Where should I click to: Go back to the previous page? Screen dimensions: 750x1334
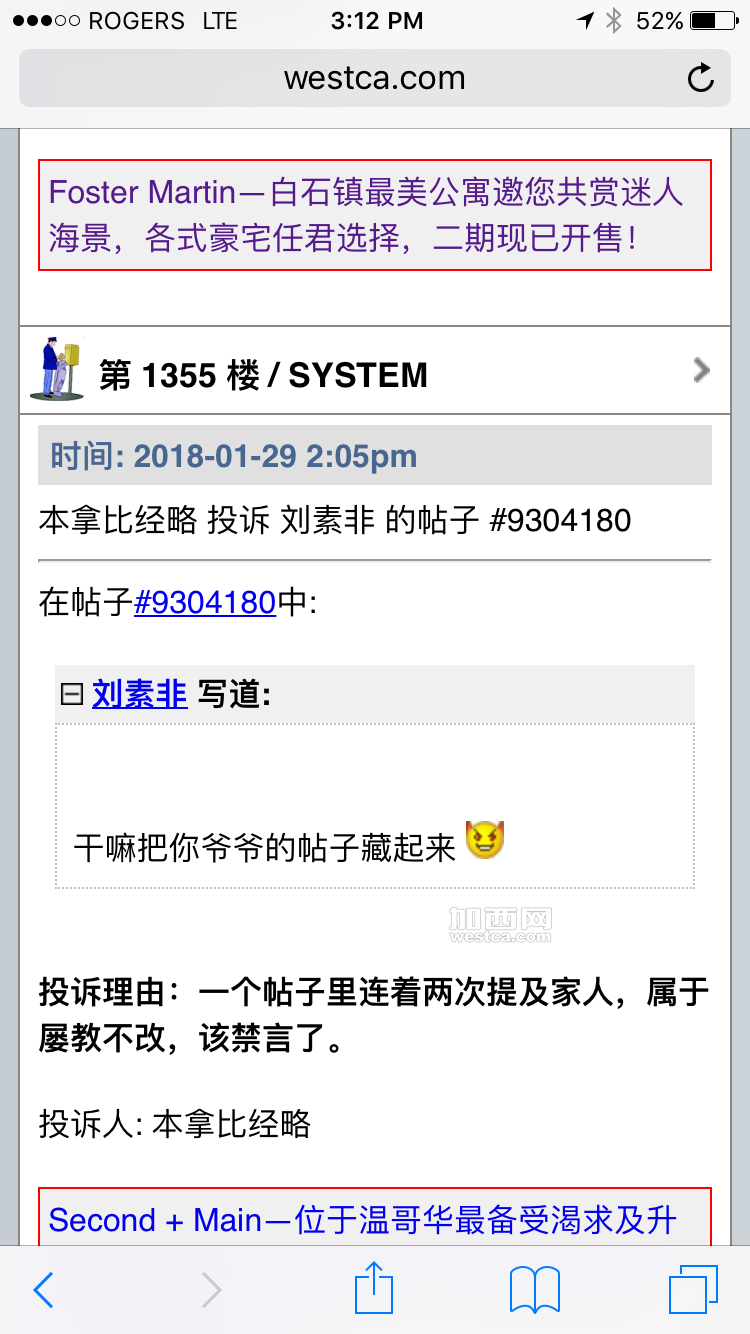point(43,1290)
